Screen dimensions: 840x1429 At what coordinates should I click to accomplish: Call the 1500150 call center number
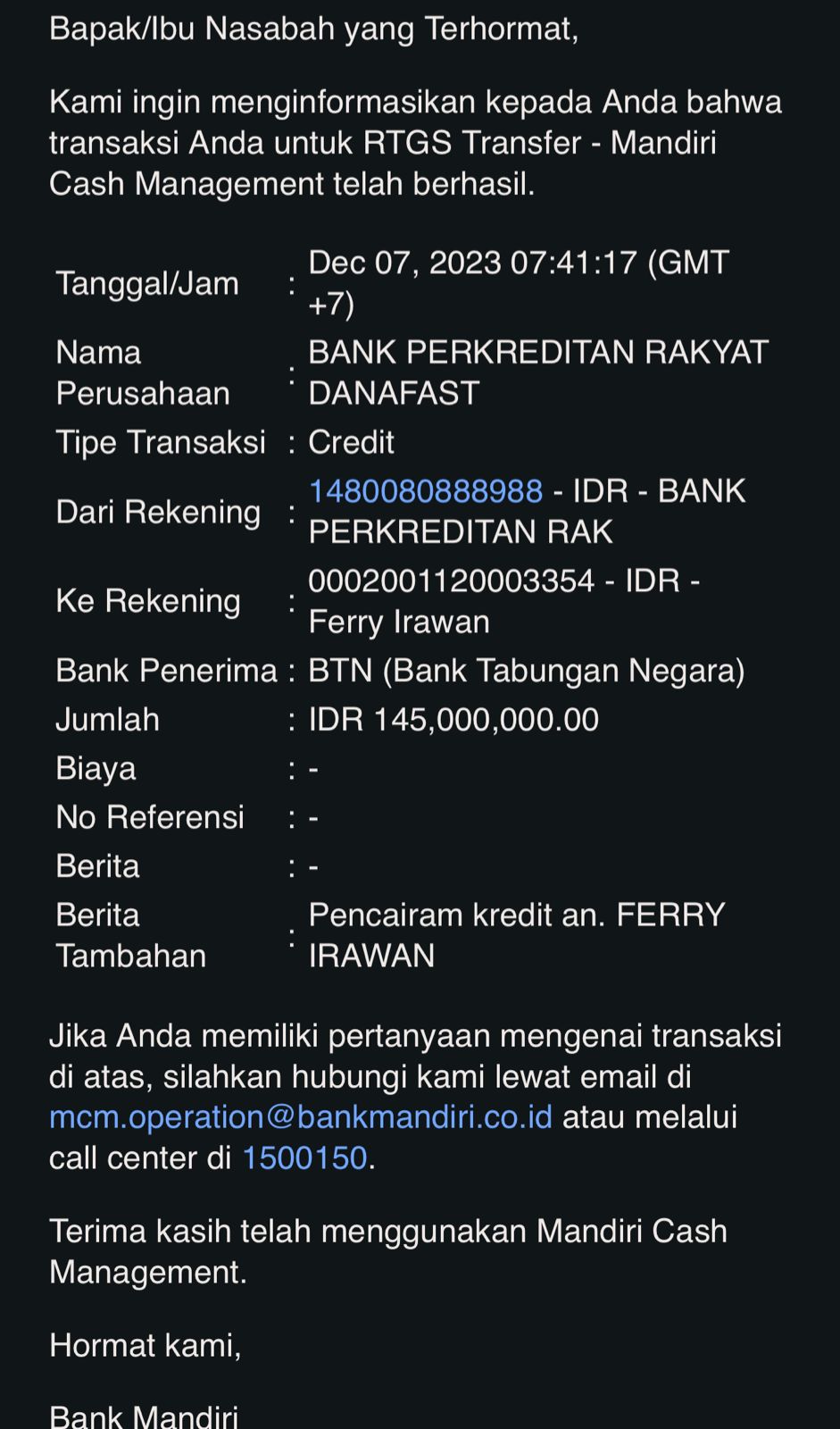pyautogui.click(x=304, y=1158)
